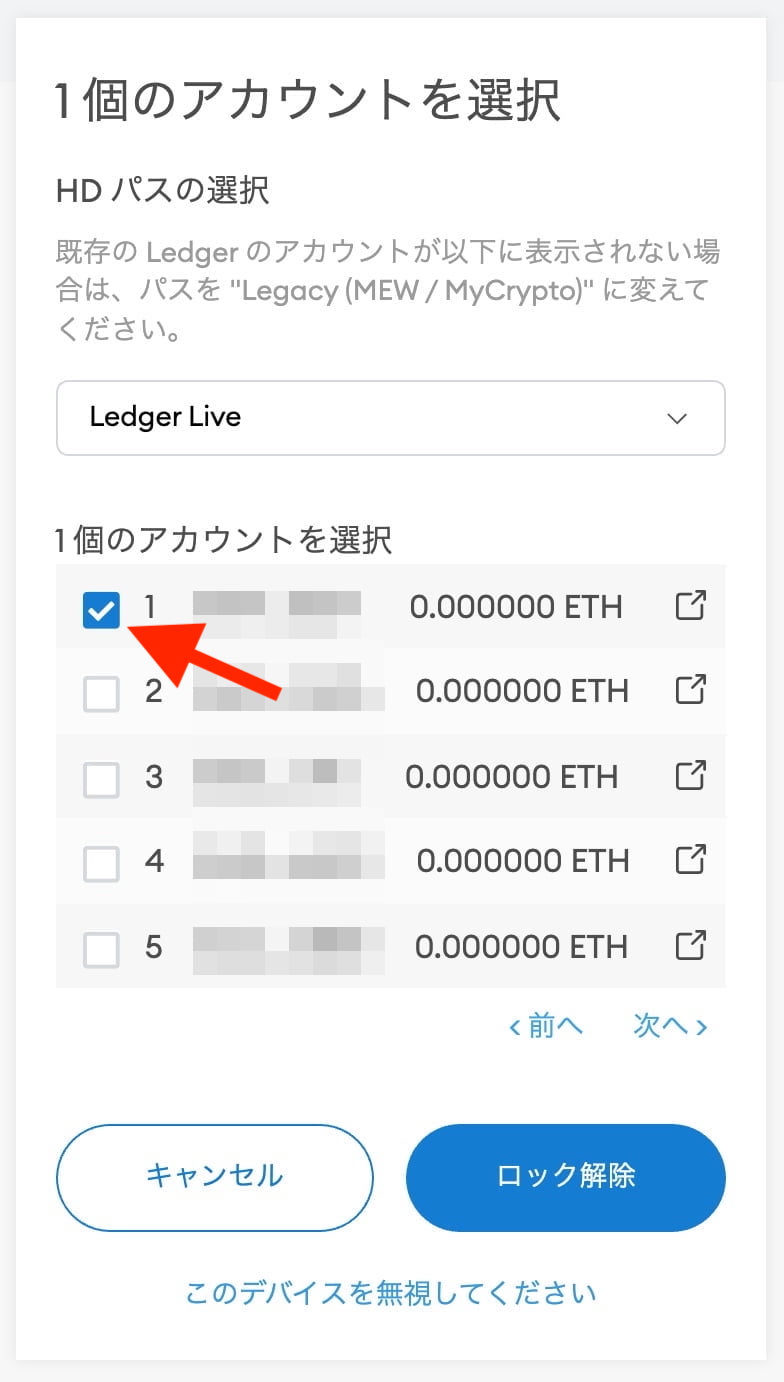
Task: Go to previous page with 前へ
Action: (x=546, y=1026)
